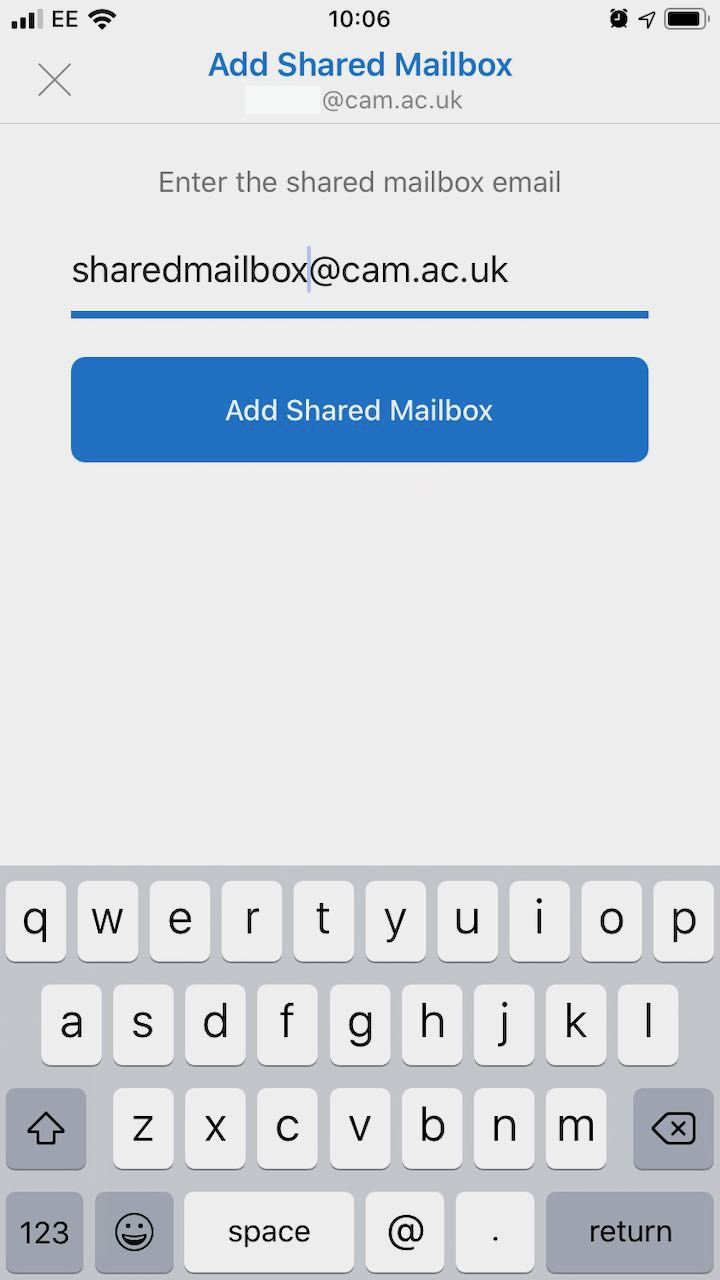Viewport: 720px width, 1280px height.
Task: Tap the shared mailbox email field
Action: (359, 272)
